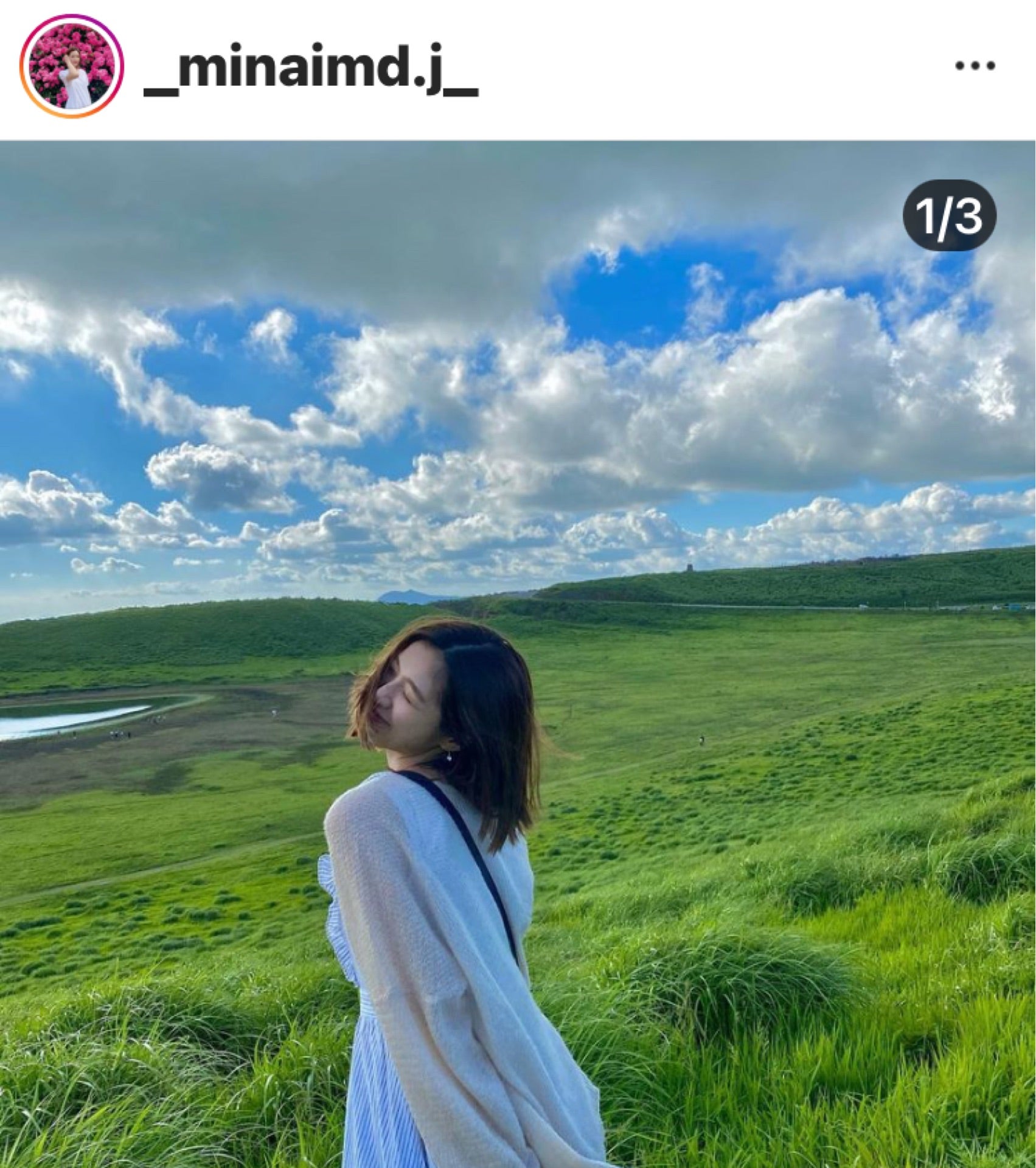
Task: Open _minaimd.j_ profile picture story
Action: pyautogui.click(x=72, y=66)
